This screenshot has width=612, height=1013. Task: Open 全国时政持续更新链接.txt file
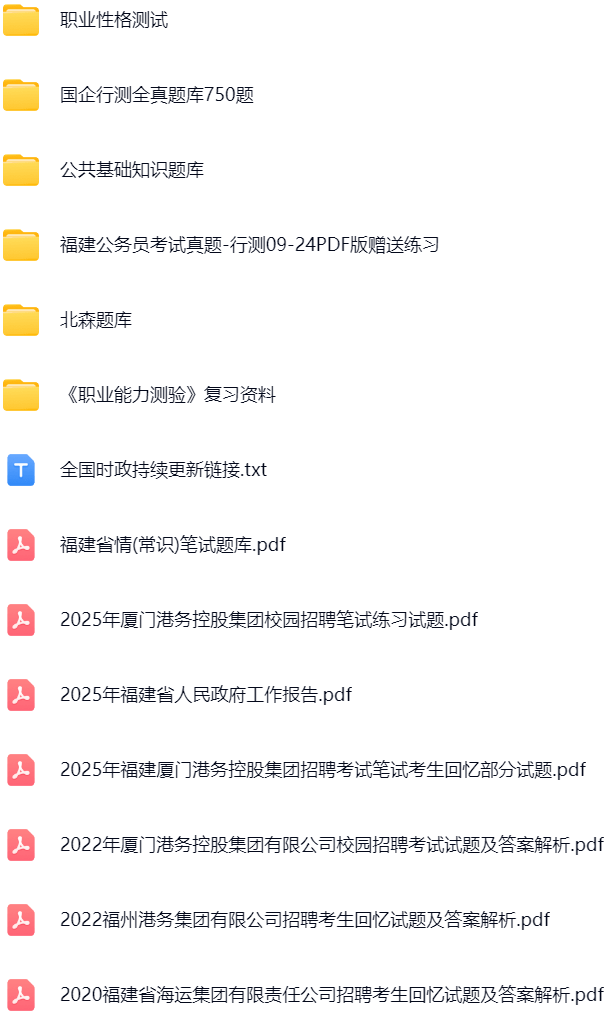(x=163, y=470)
